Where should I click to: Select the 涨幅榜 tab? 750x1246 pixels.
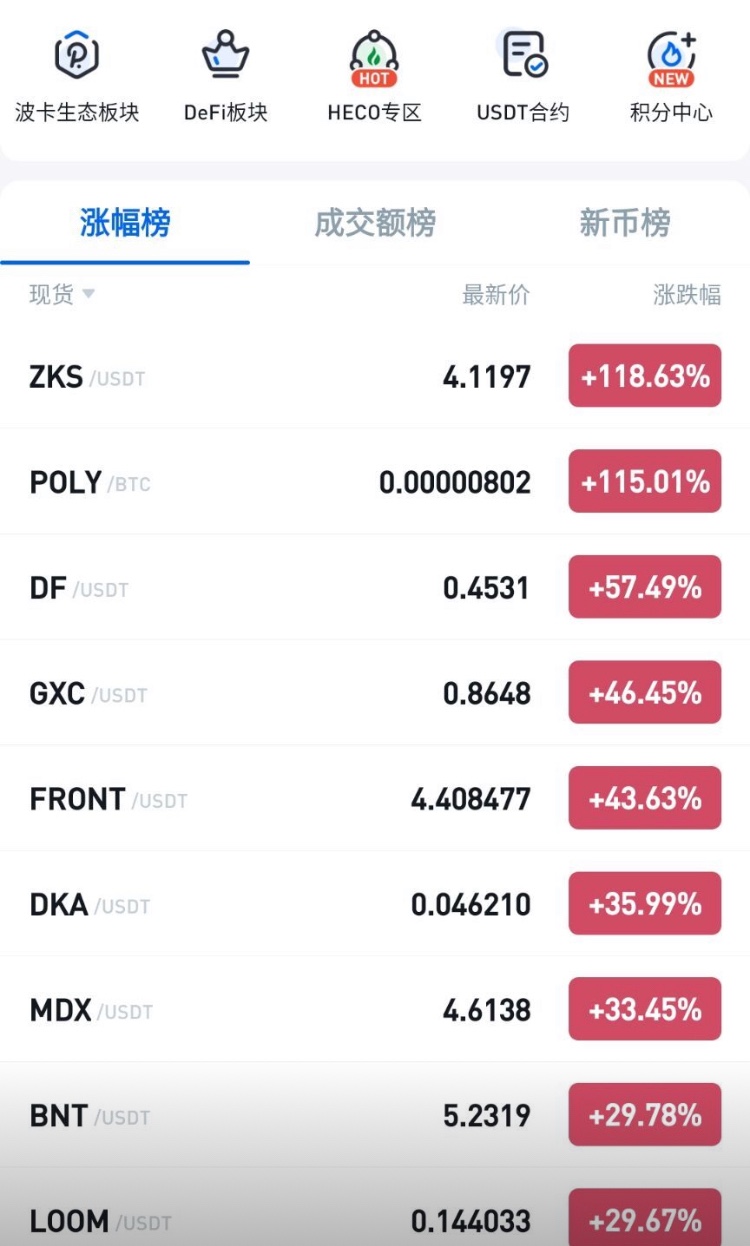click(x=125, y=223)
